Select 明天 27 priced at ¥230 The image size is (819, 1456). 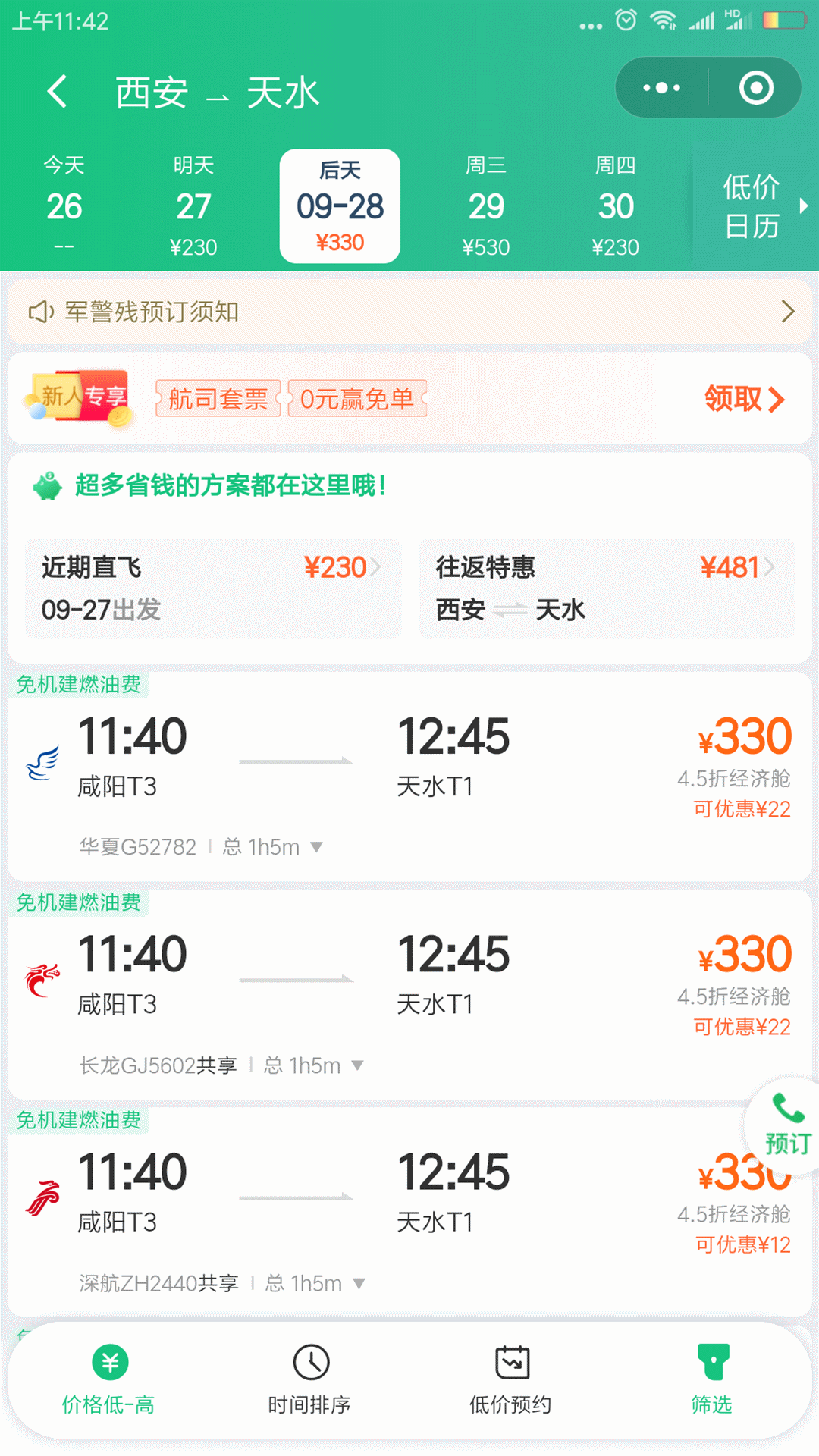[x=193, y=206]
